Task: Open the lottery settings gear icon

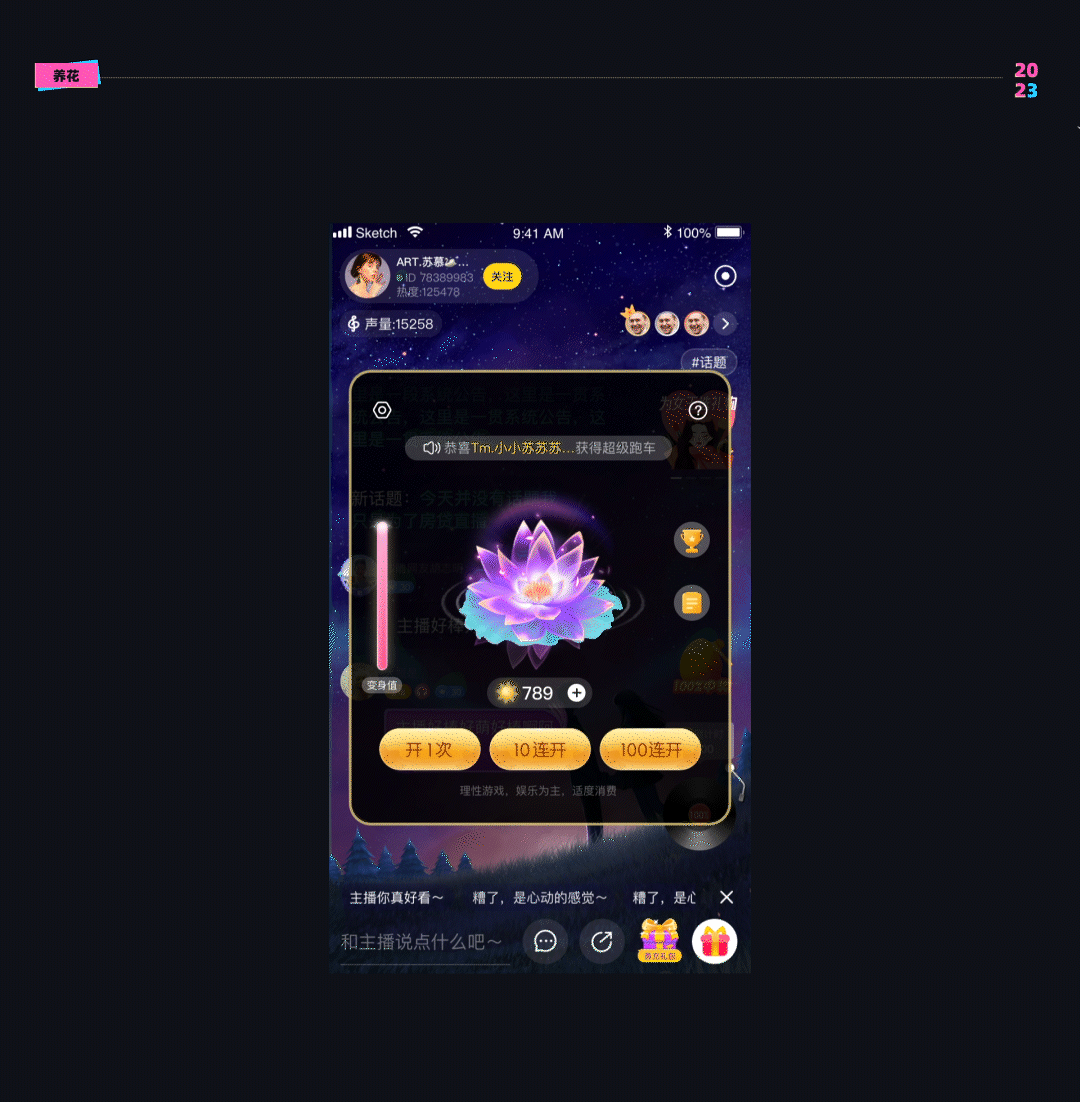Action: point(382,410)
